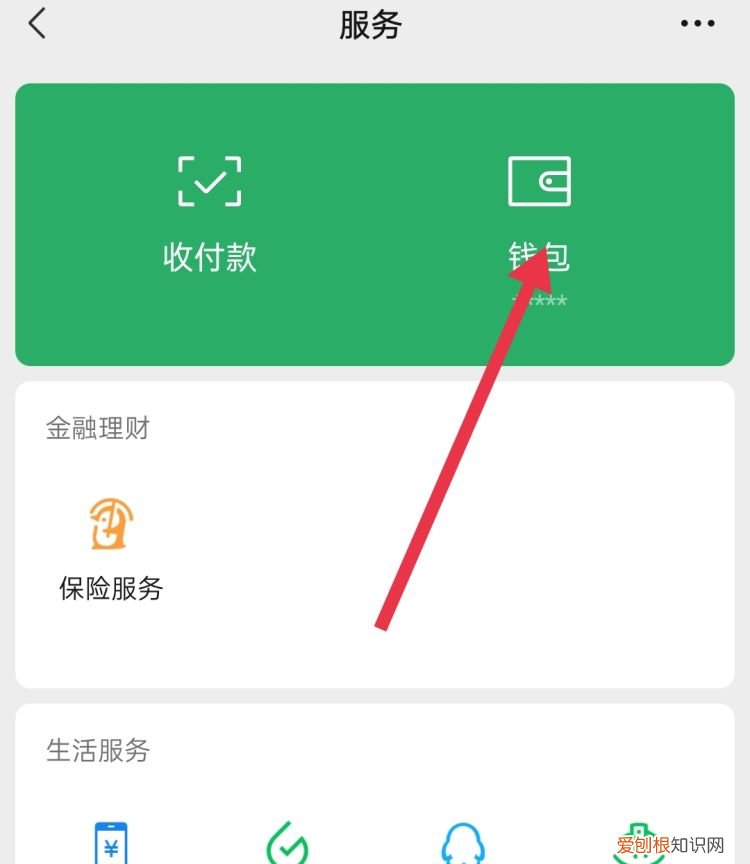Tap the masked balance stars under 钱包

click(541, 300)
